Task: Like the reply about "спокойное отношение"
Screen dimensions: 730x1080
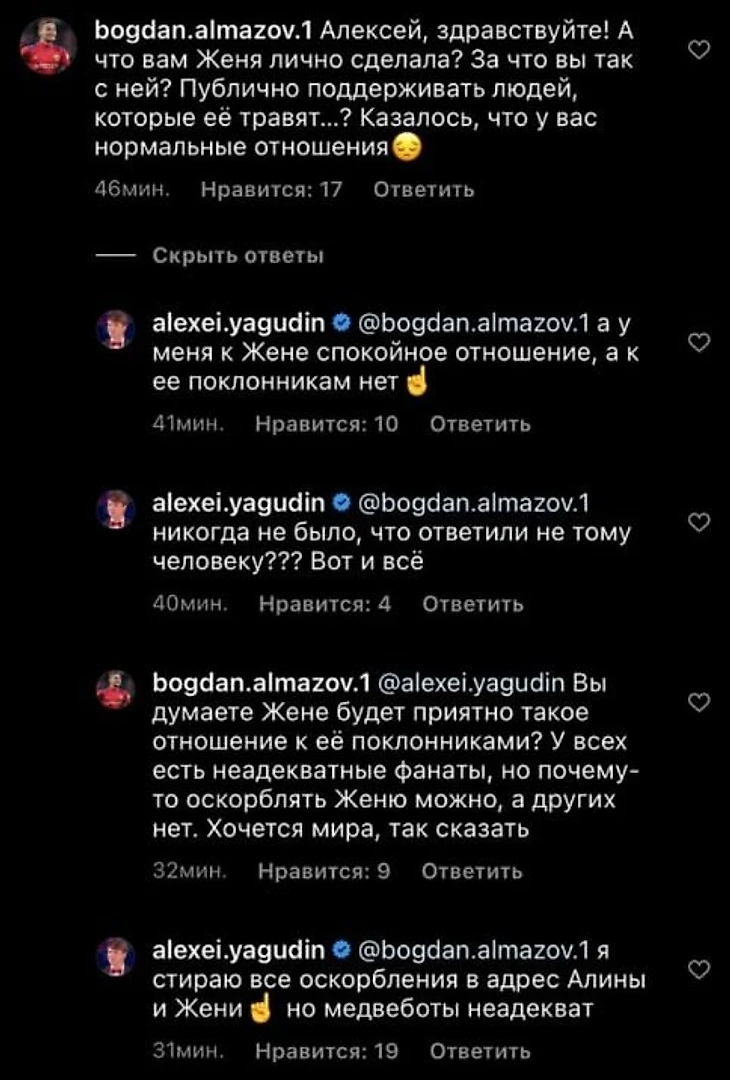Action: pyautogui.click(x=702, y=343)
